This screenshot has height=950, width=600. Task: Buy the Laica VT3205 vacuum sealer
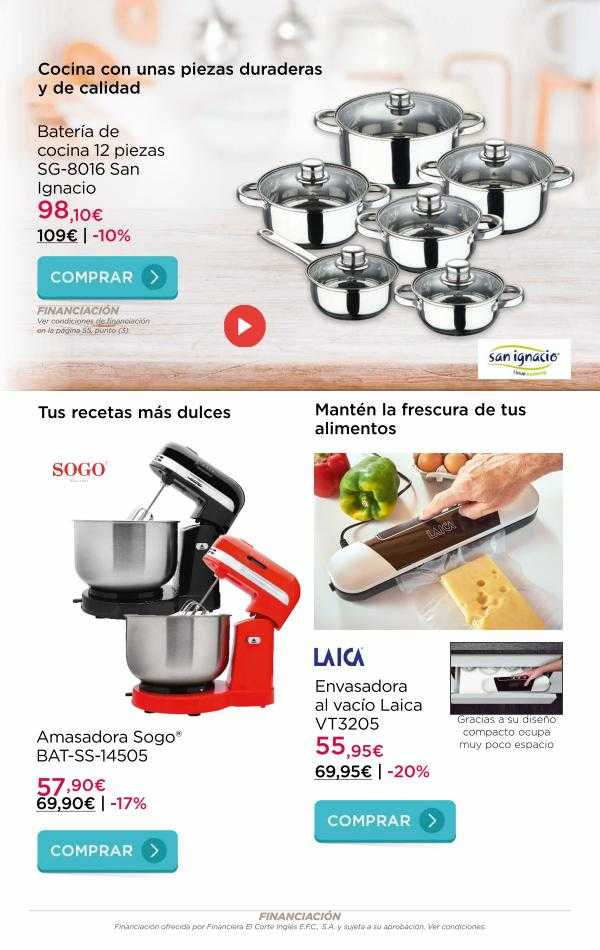pos(384,821)
